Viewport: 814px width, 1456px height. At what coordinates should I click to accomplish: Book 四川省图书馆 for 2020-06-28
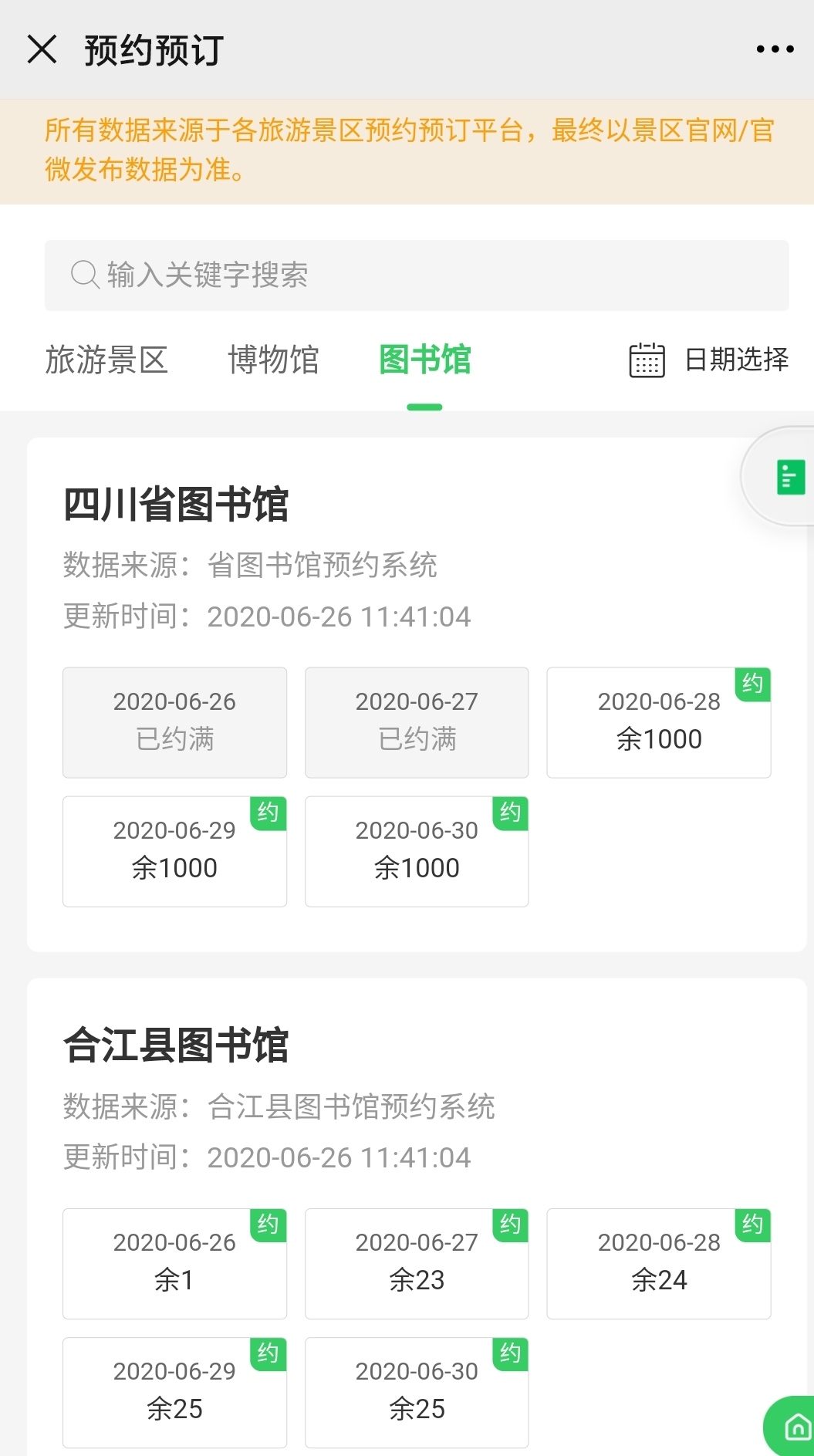coord(658,722)
